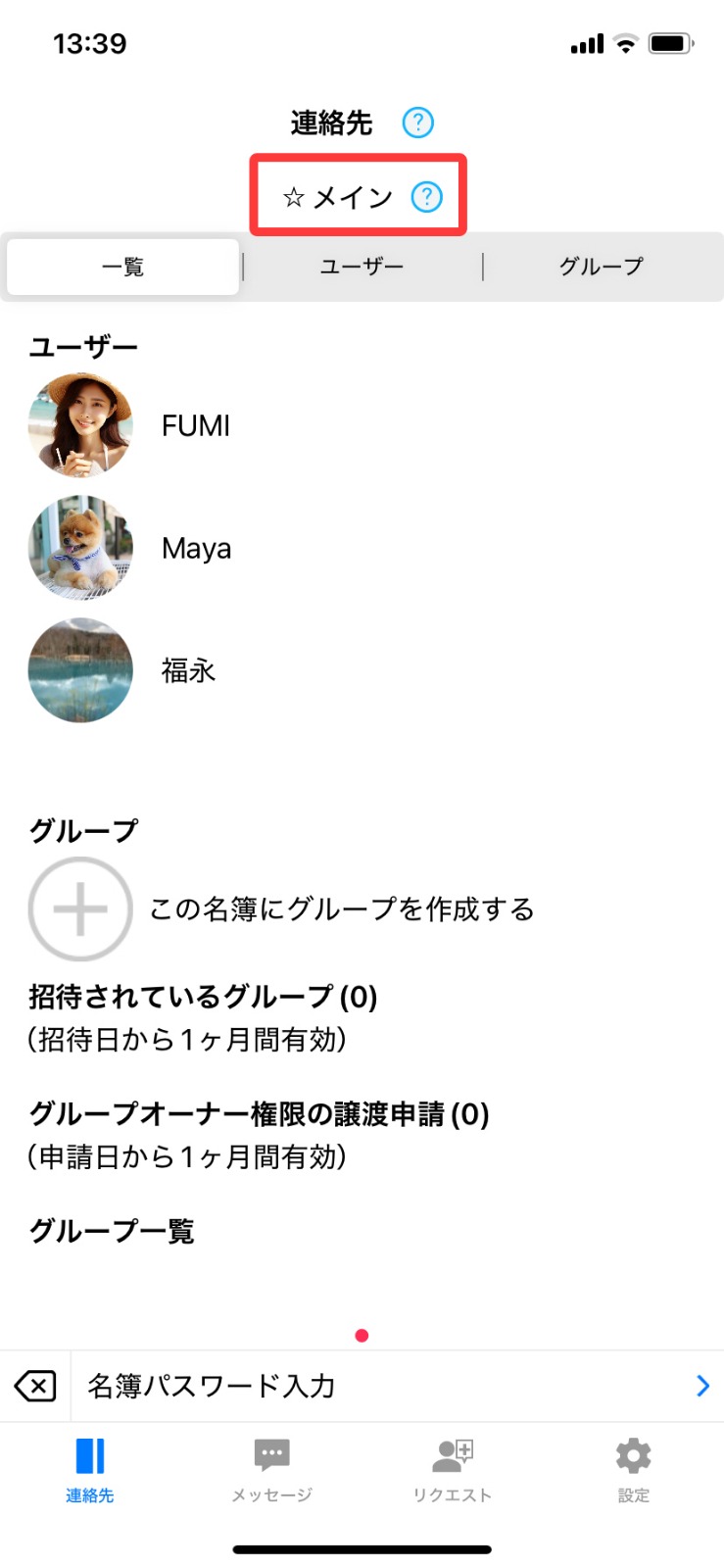Open help icon next to メイン

point(426,197)
